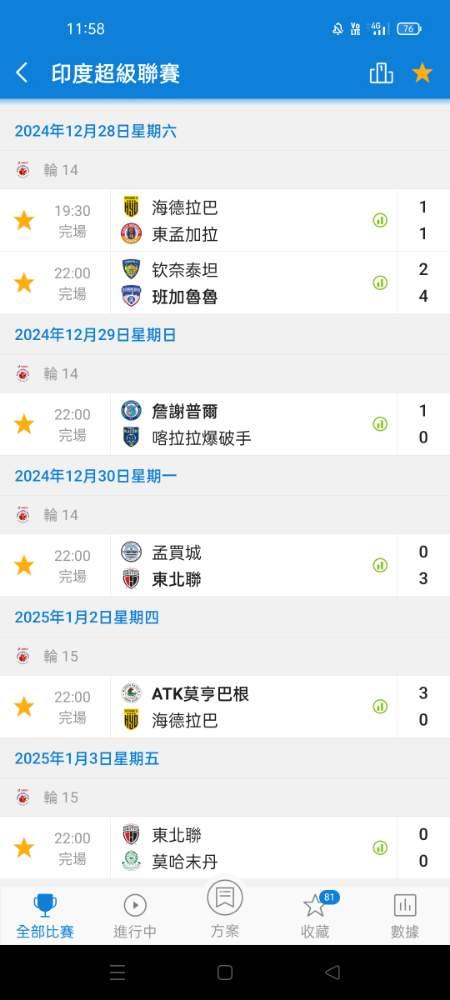Unstar the 钦奈泰坦 vs 班加魯魯 match

(x=24, y=283)
